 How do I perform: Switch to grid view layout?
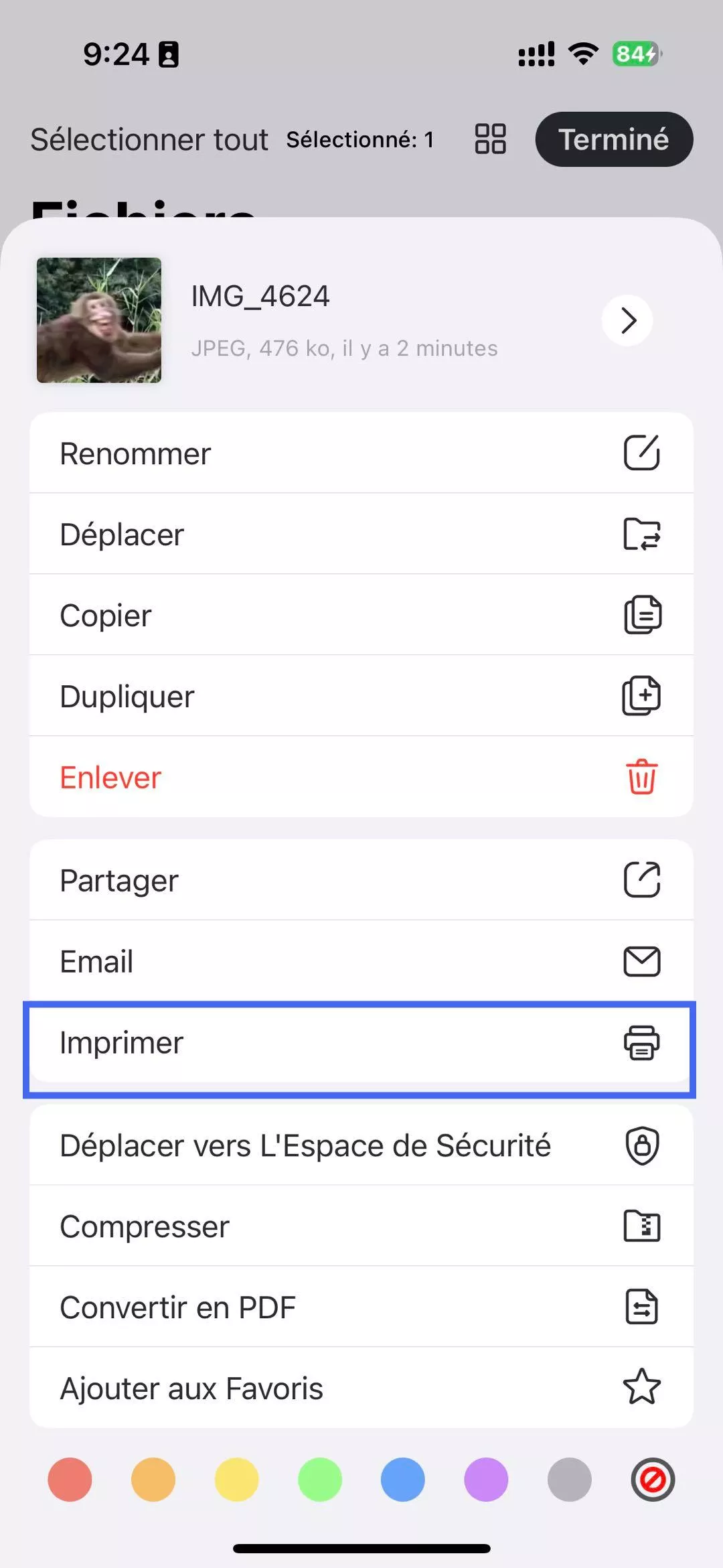(x=489, y=139)
